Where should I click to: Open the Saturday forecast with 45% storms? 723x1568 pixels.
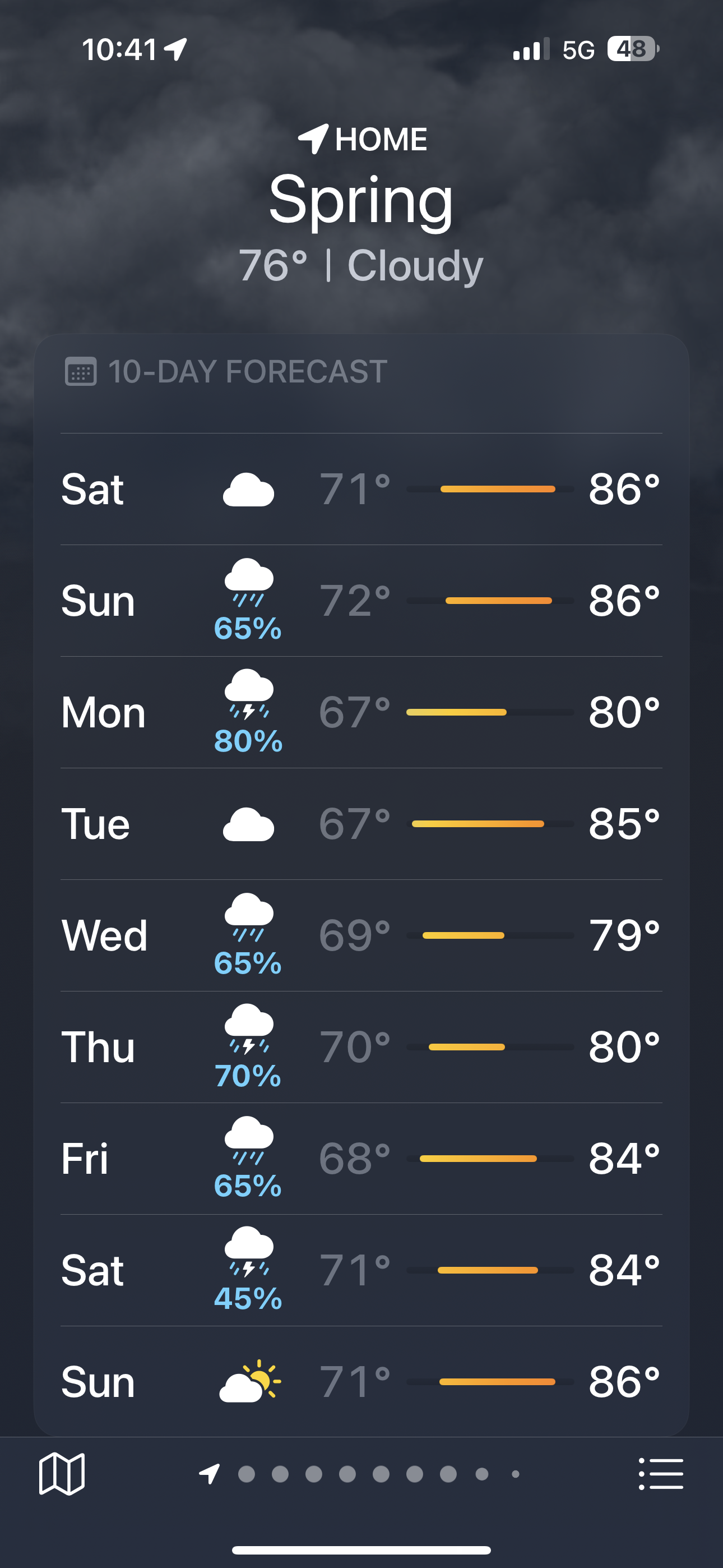pyautogui.click(x=361, y=1270)
